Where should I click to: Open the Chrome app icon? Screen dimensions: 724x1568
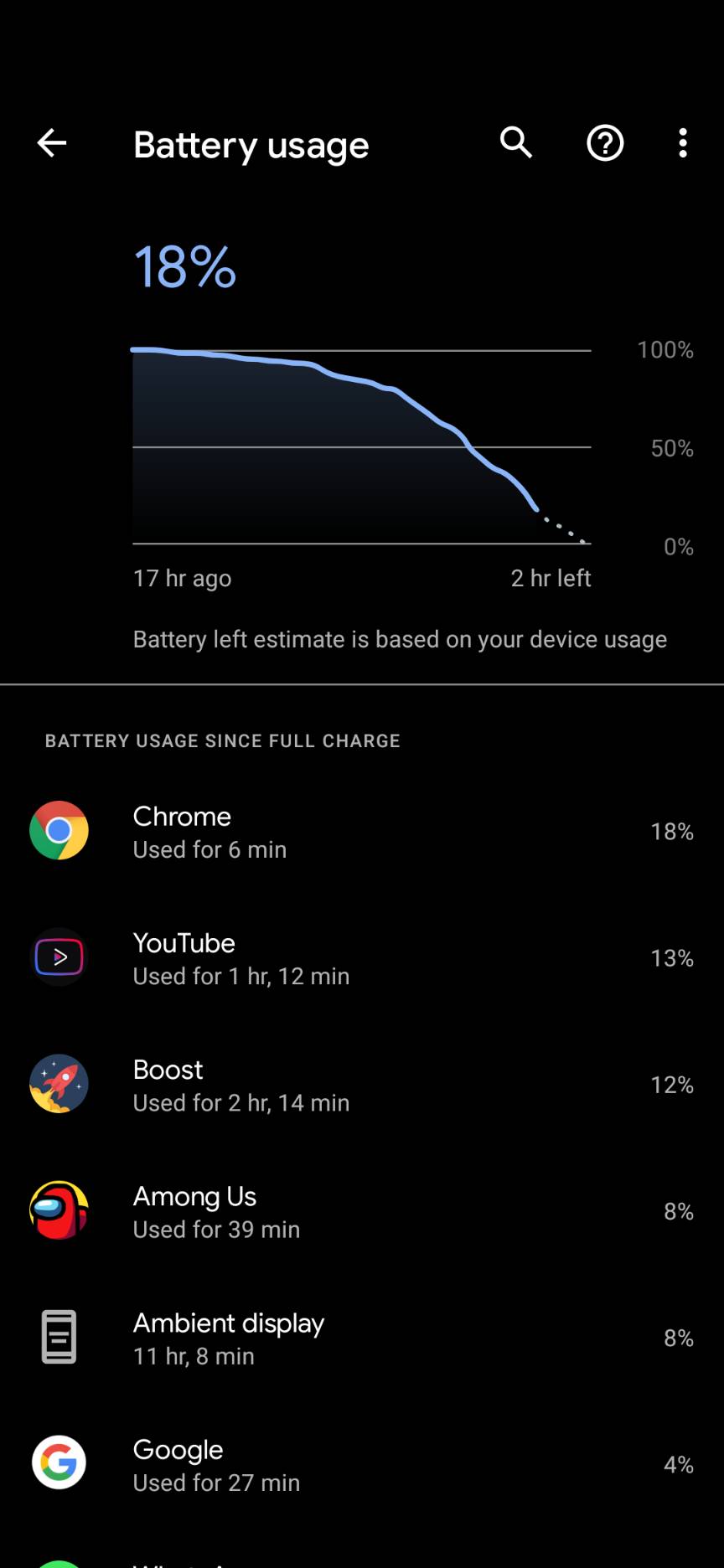click(59, 831)
